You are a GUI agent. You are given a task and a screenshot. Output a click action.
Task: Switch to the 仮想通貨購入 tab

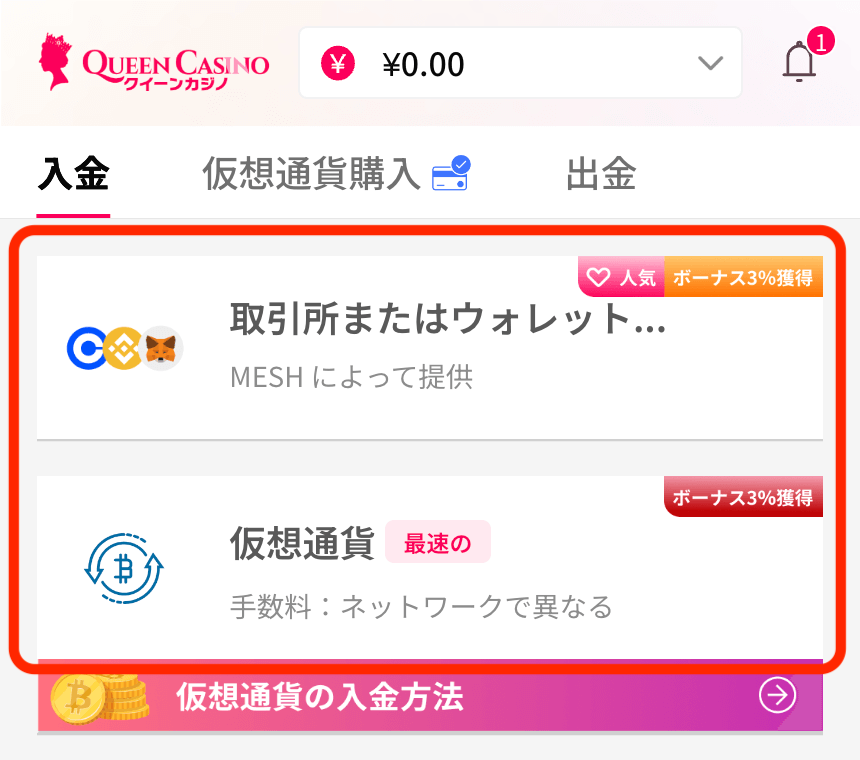[334, 174]
